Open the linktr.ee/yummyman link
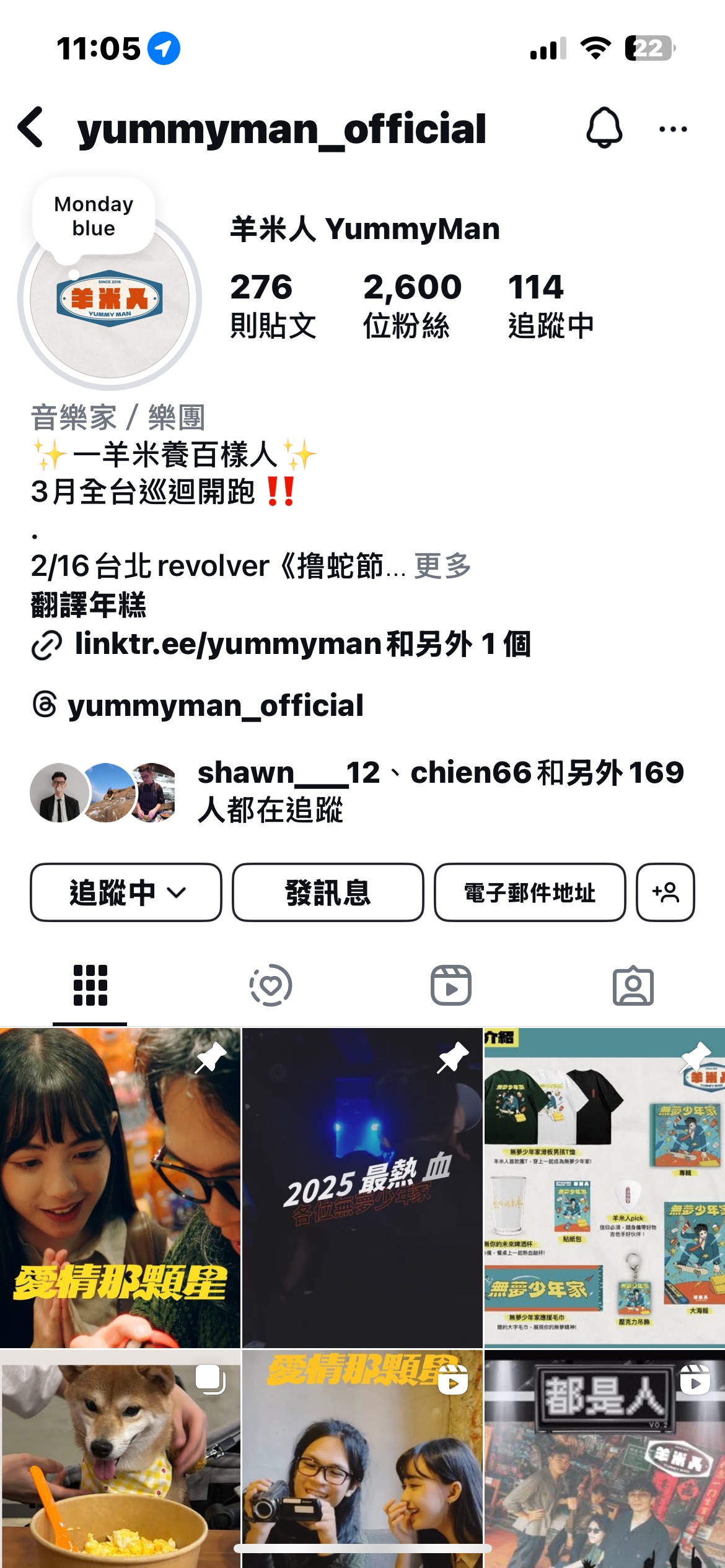The width and height of the screenshot is (725, 1568). tap(227, 644)
